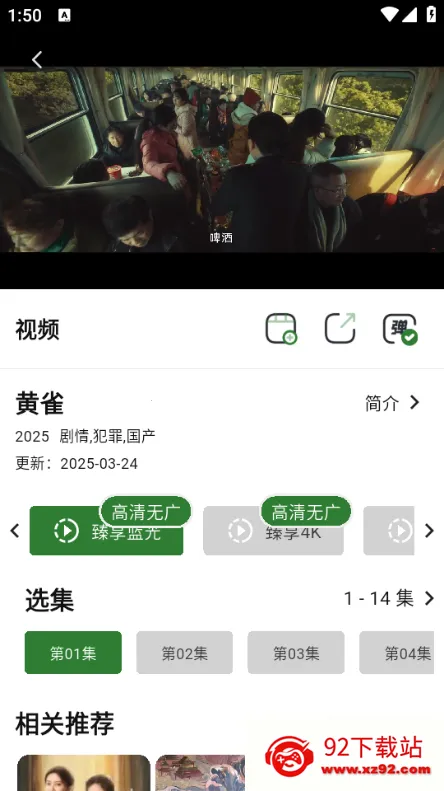
Task: Play episode 第04集
Action: (x=397, y=653)
